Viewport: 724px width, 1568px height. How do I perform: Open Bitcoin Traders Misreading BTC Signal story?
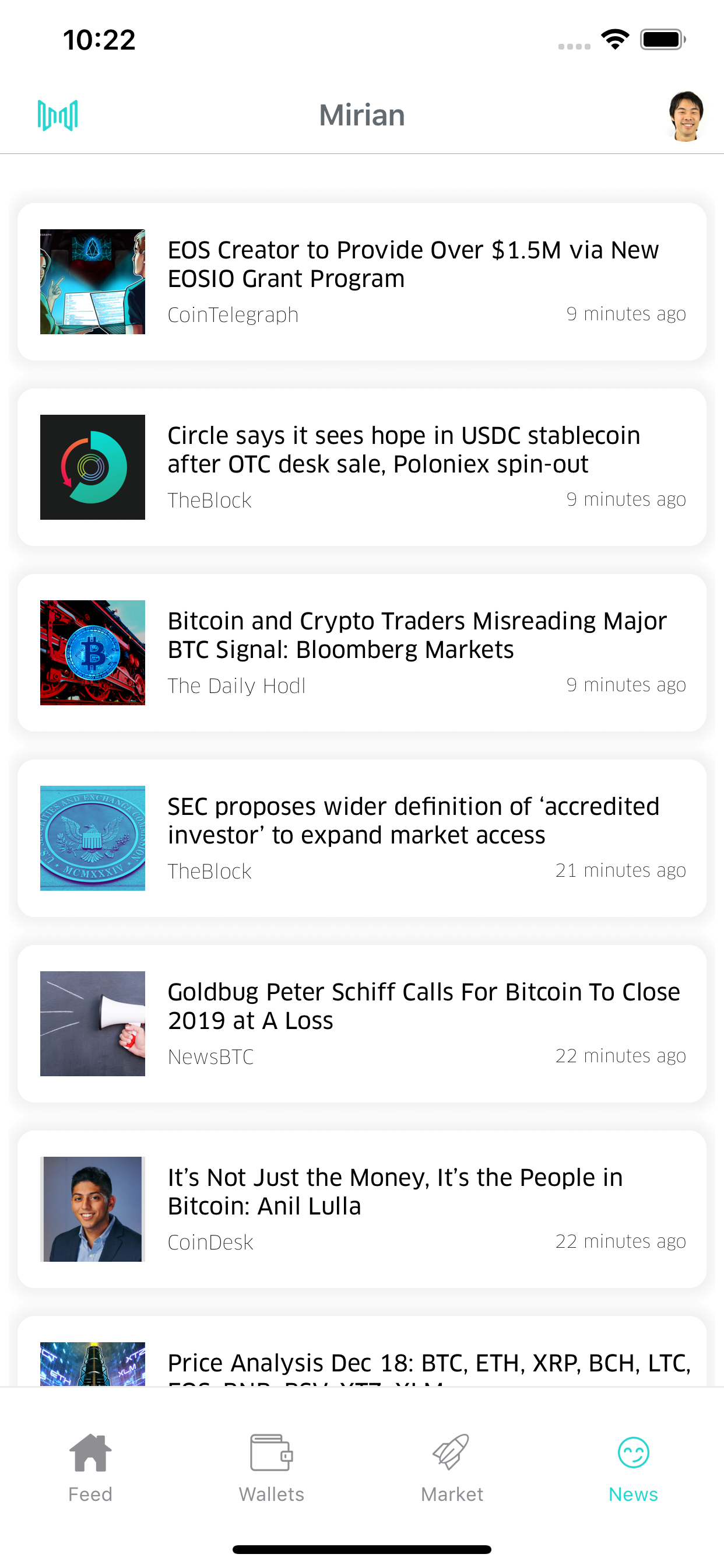362,653
